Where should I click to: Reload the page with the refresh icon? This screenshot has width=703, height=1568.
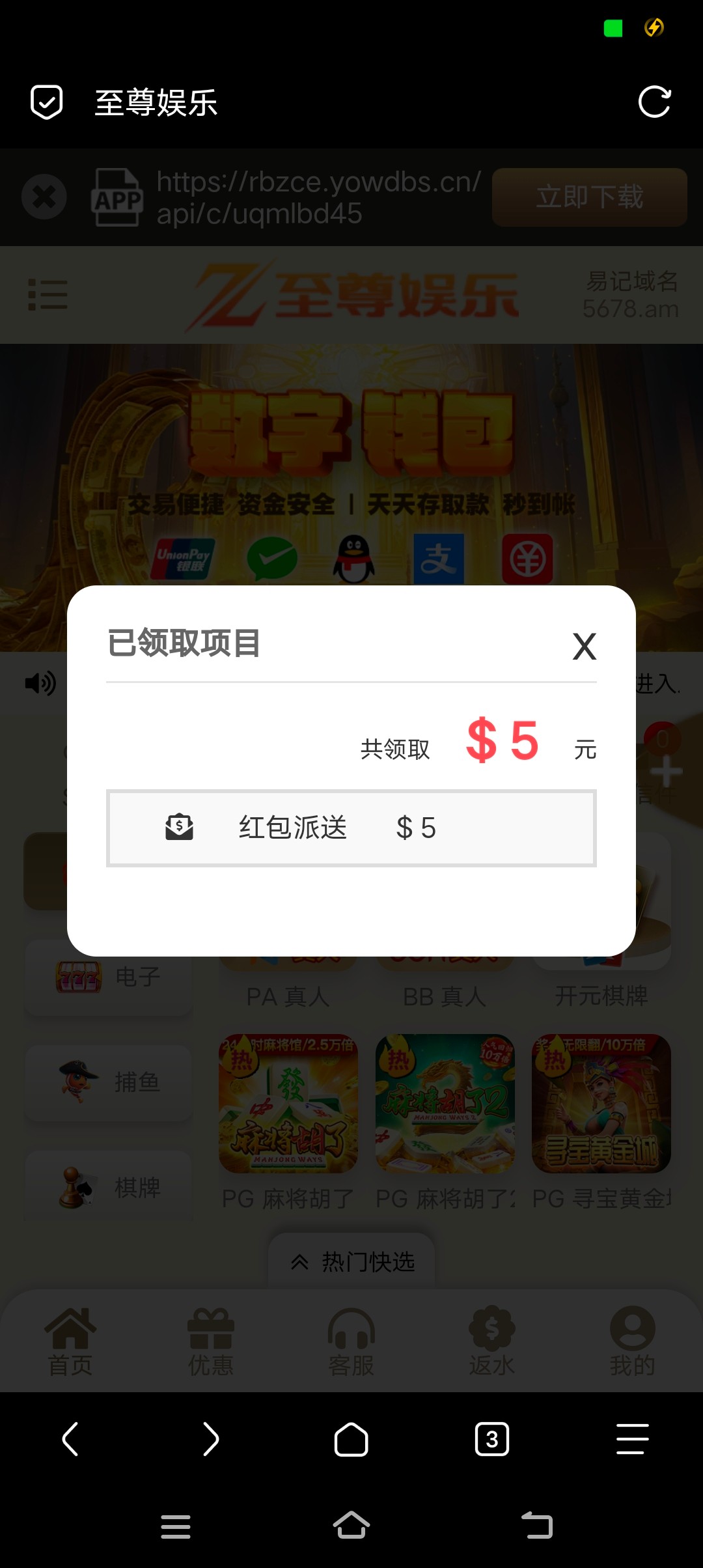point(654,102)
